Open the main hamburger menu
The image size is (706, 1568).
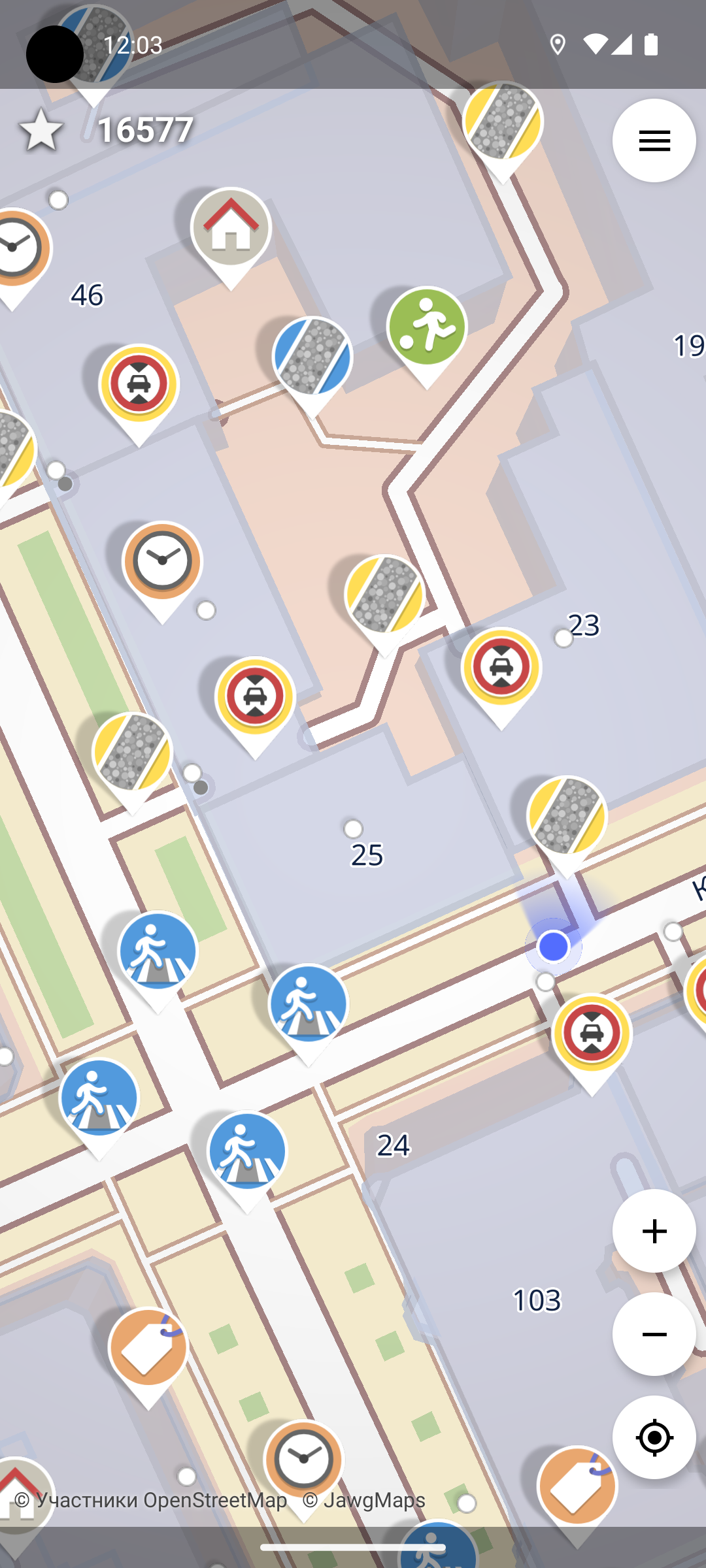654,140
